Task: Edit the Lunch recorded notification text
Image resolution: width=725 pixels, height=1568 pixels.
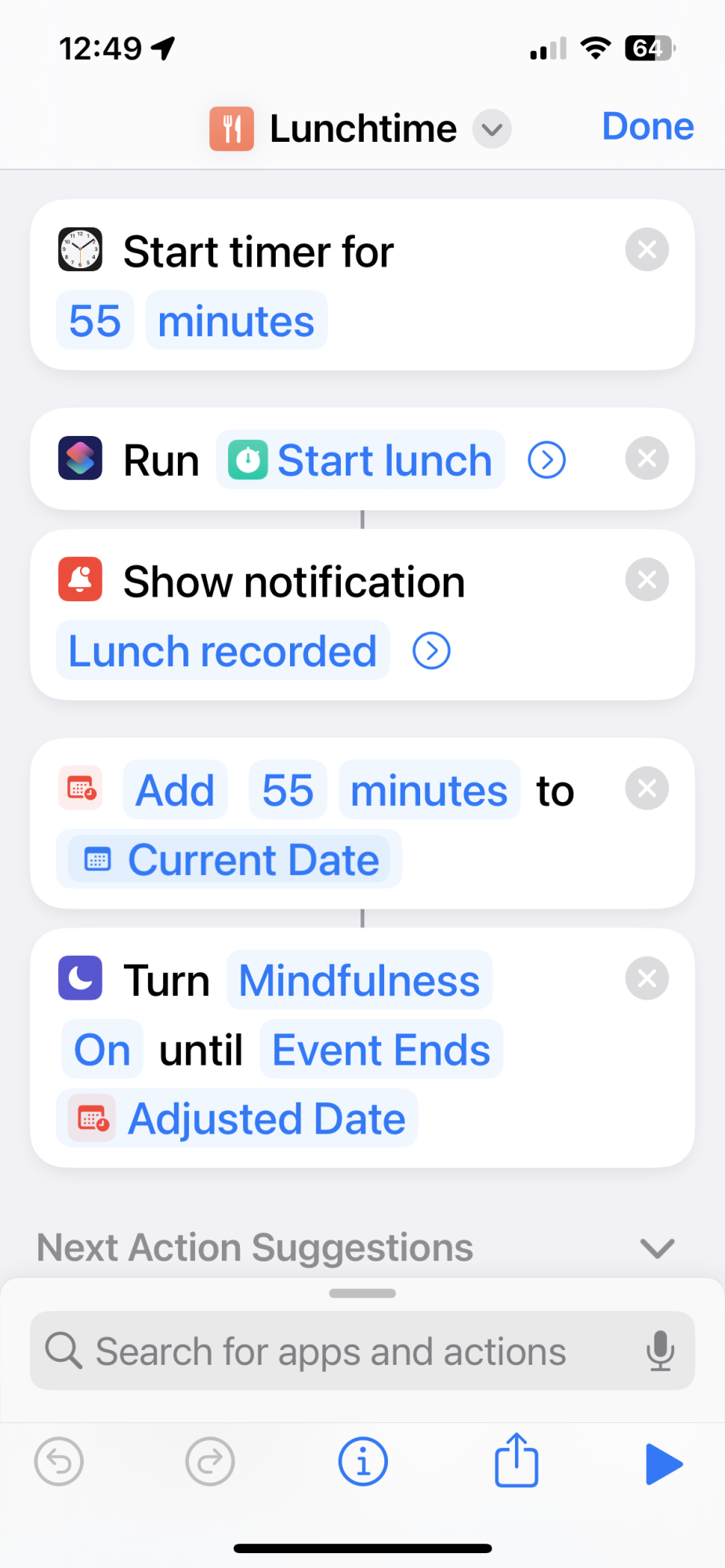Action: [x=223, y=651]
